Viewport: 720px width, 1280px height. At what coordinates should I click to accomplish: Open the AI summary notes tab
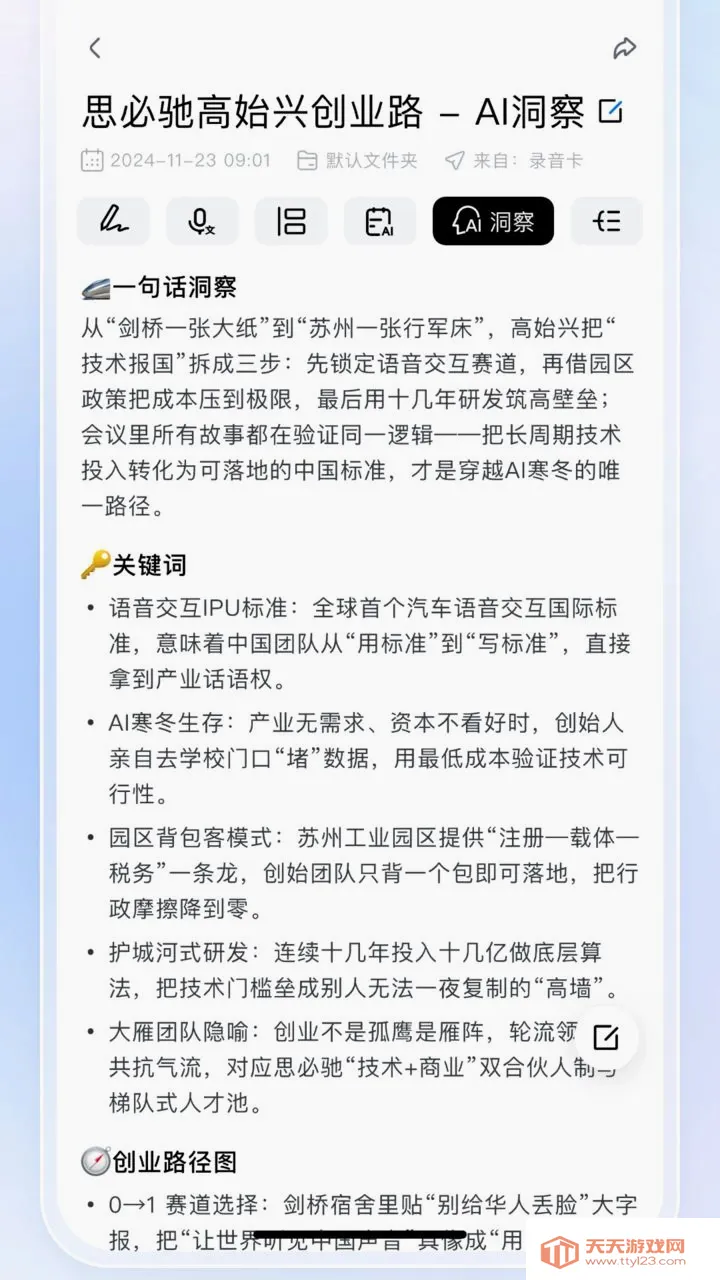(380, 221)
